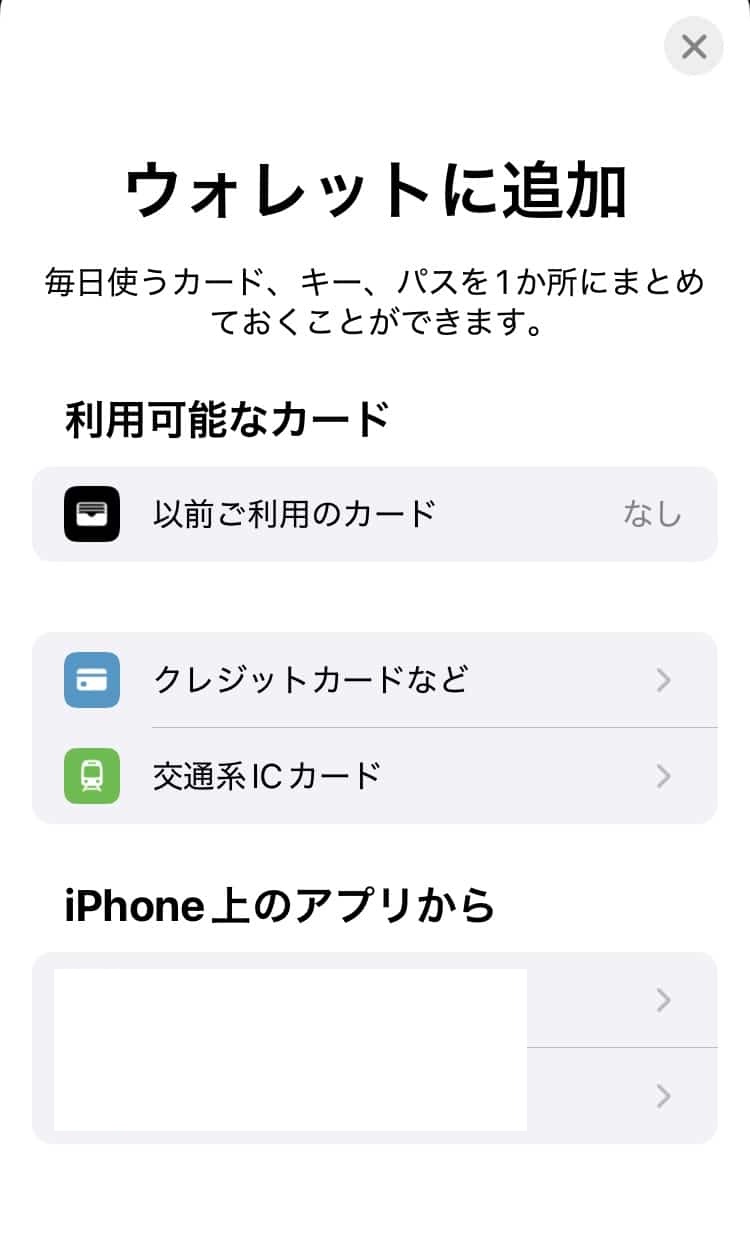Screen dimensions: 750x1243
Task: Expand the クレジットカードなど option via its chevron
Action: pos(663,680)
